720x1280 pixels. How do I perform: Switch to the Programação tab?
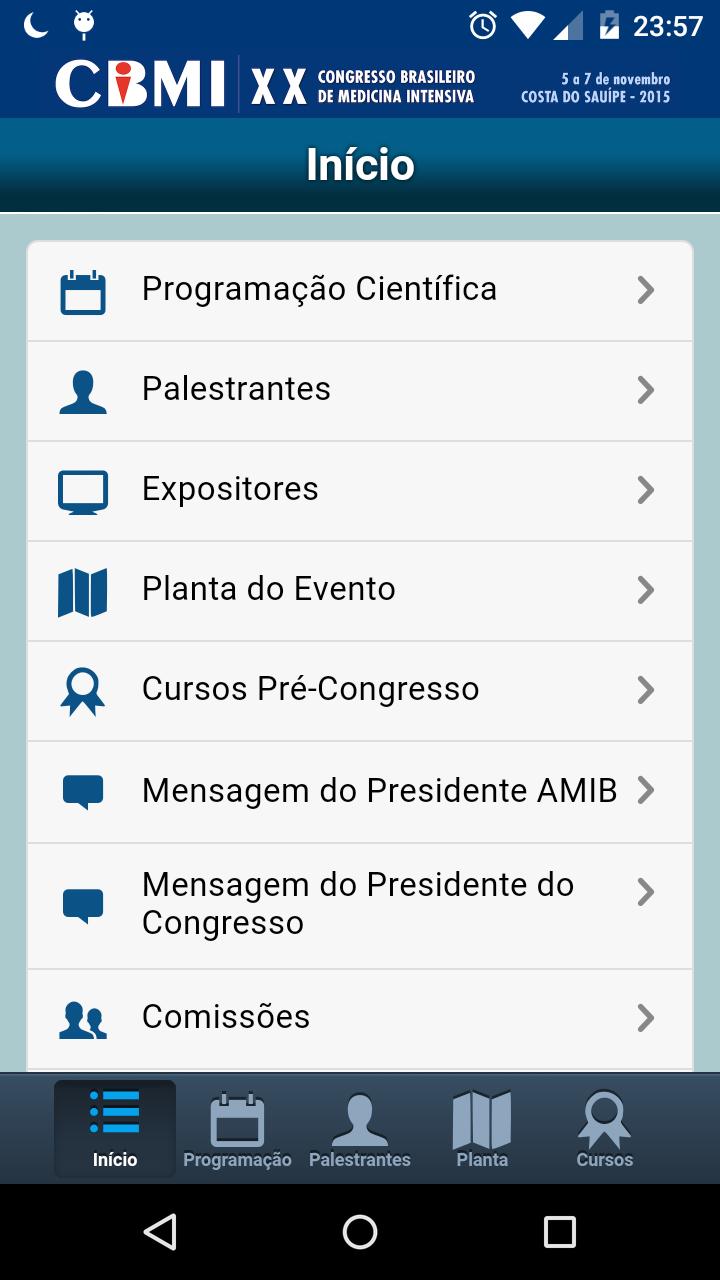click(x=238, y=1126)
